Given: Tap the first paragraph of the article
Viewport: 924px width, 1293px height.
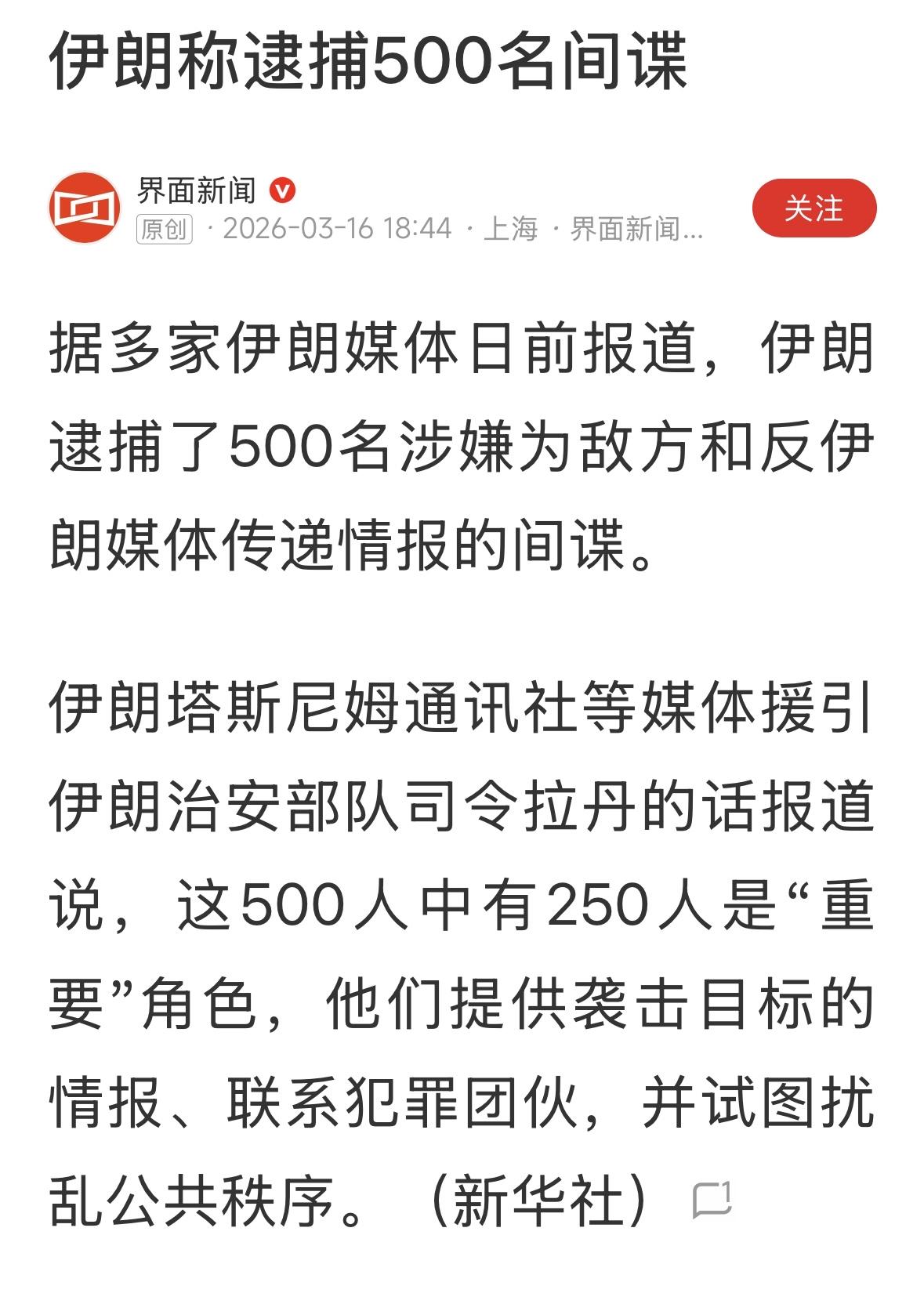Looking at the screenshot, I should click(x=462, y=443).
